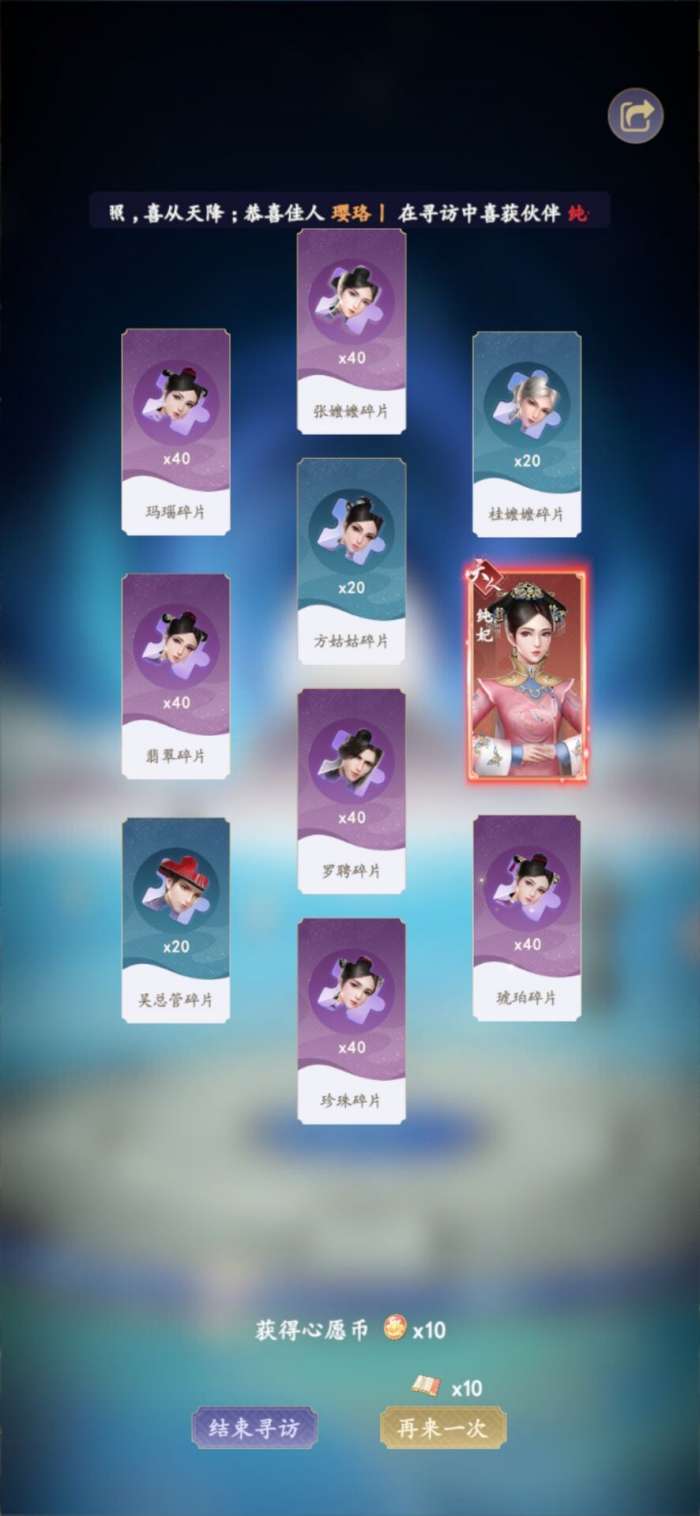Open the 吴总管碎片 card
The height and width of the screenshot is (1516, 700).
click(x=176, y=920)
